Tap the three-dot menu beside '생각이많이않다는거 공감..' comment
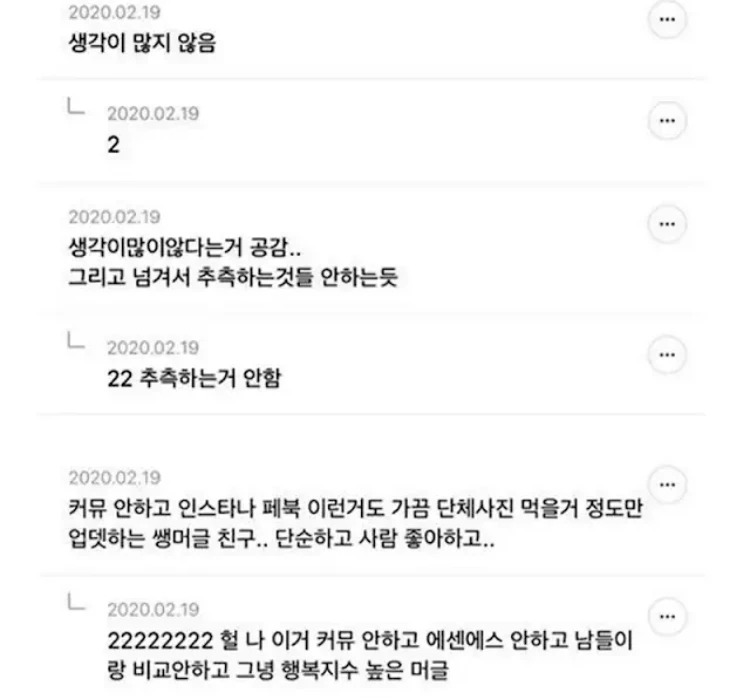The width and height of the screenshot is (750, 698). 668,225
